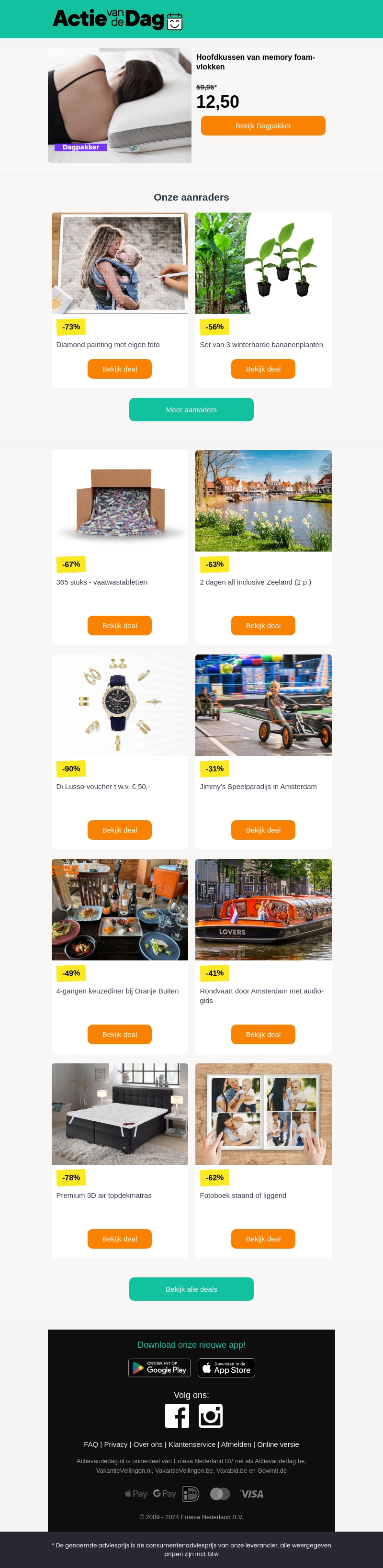Open the Facebook page icon
383x1568 pixels.
point(177,1416)
